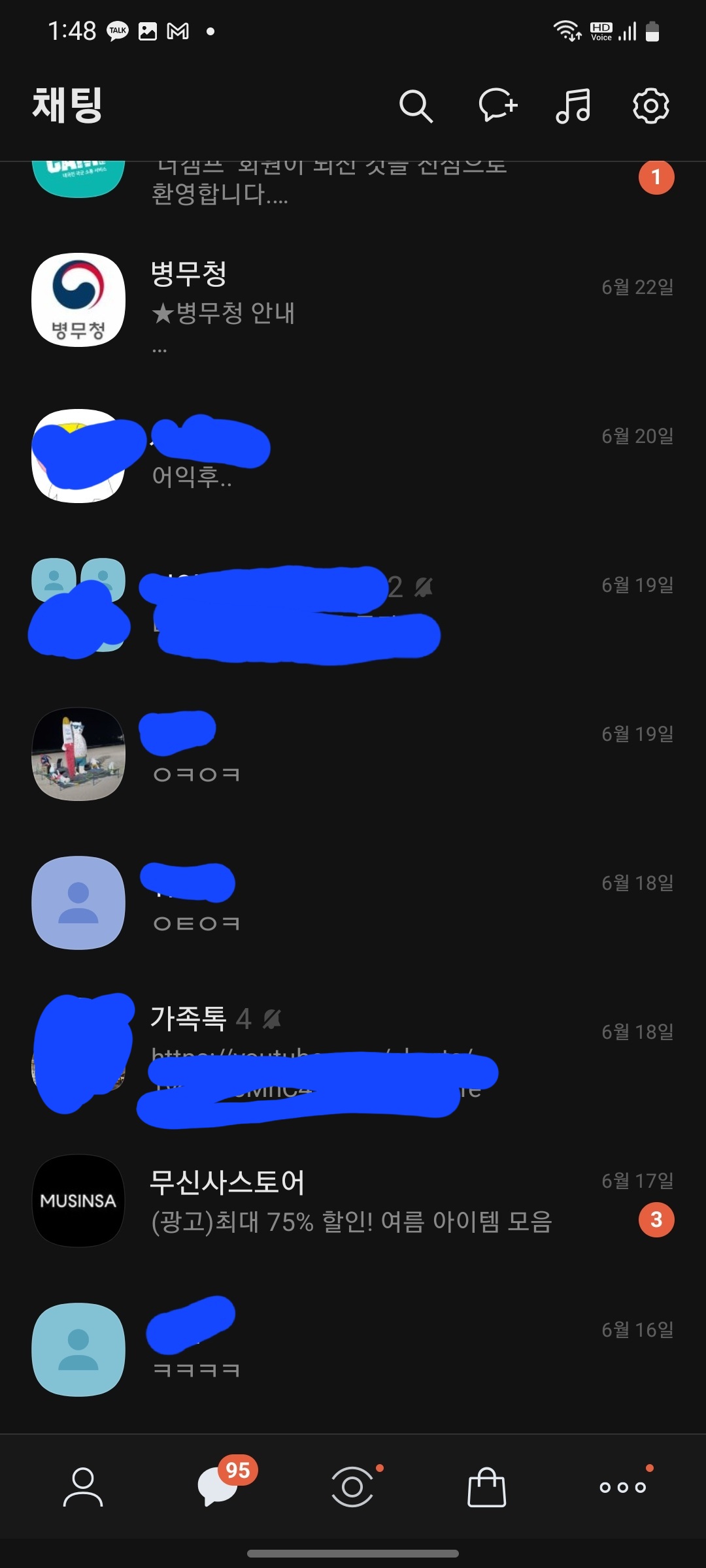Open the more tab with three dots
Image resolution: width=706 pixels, height=1568 pixels.
coord(623,1487)
